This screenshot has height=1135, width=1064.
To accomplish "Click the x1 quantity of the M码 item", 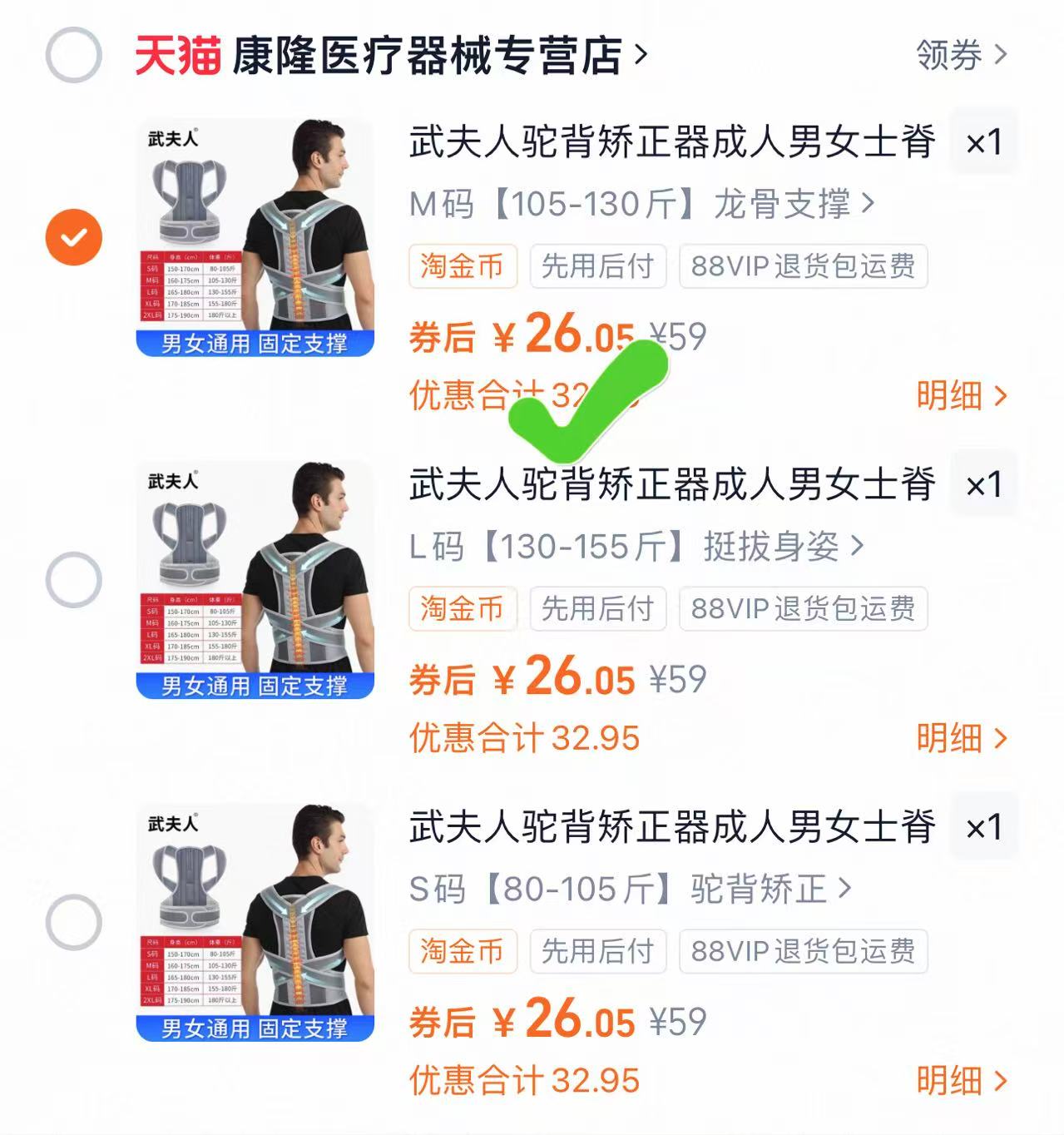I will tap(986, 141).
